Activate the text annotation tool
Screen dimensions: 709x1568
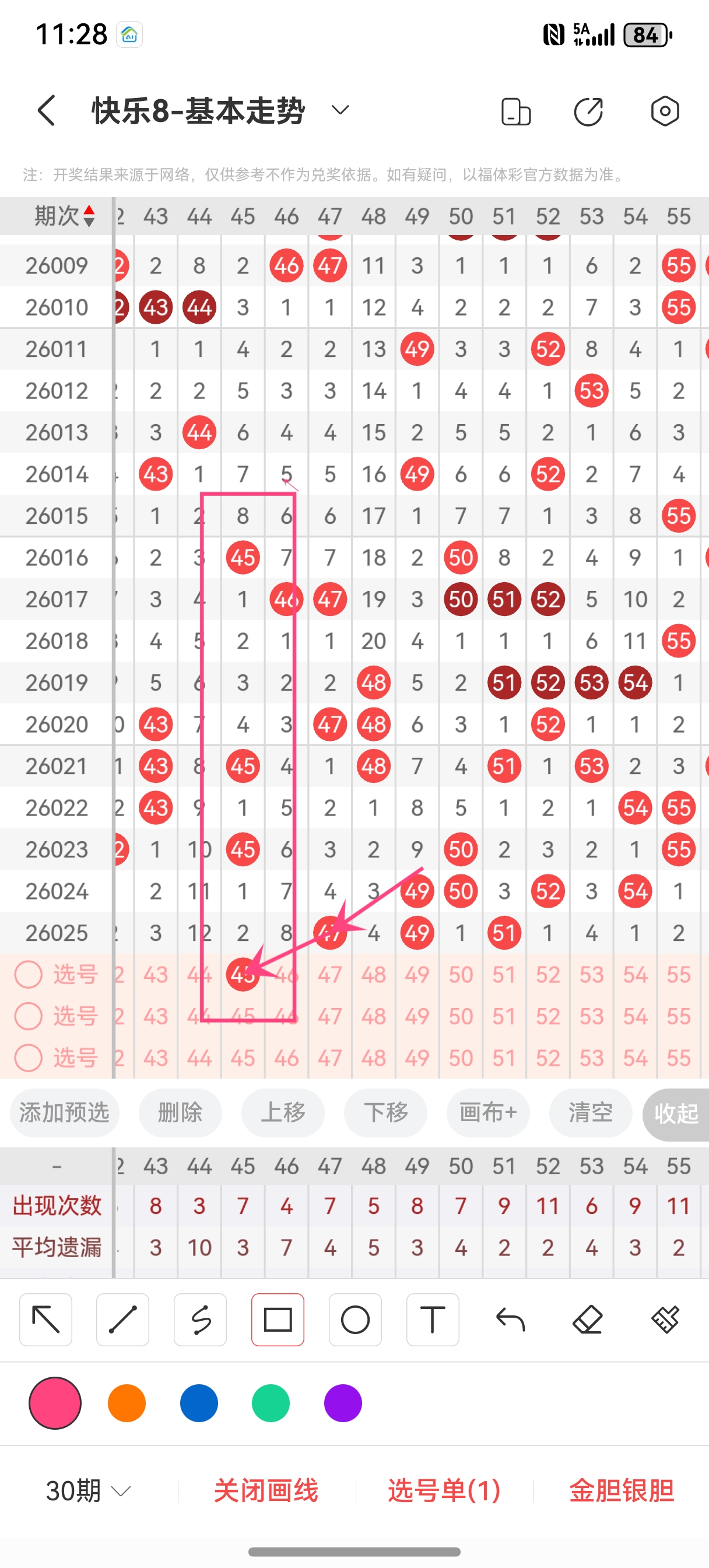(x=433, y=1319)
